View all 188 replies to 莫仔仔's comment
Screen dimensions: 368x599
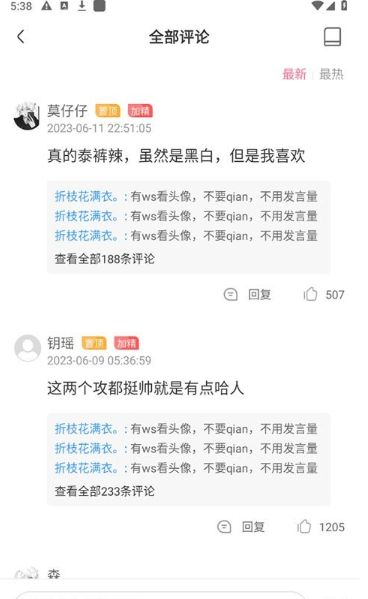tap(105, 259)
